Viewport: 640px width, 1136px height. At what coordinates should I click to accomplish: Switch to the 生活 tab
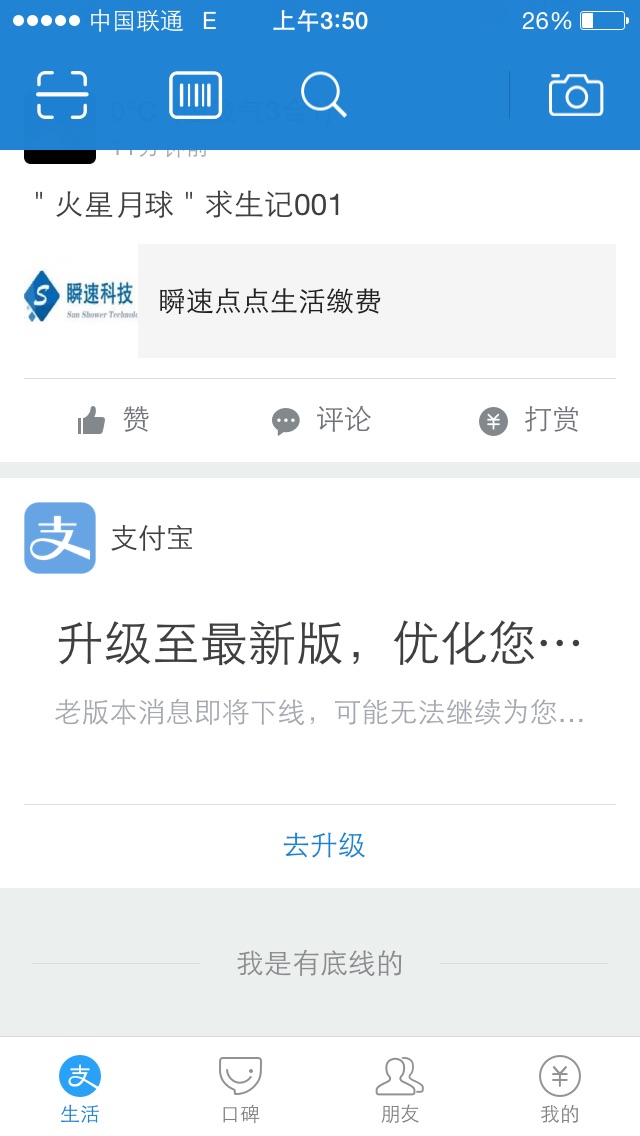(x=80, y=1090)
